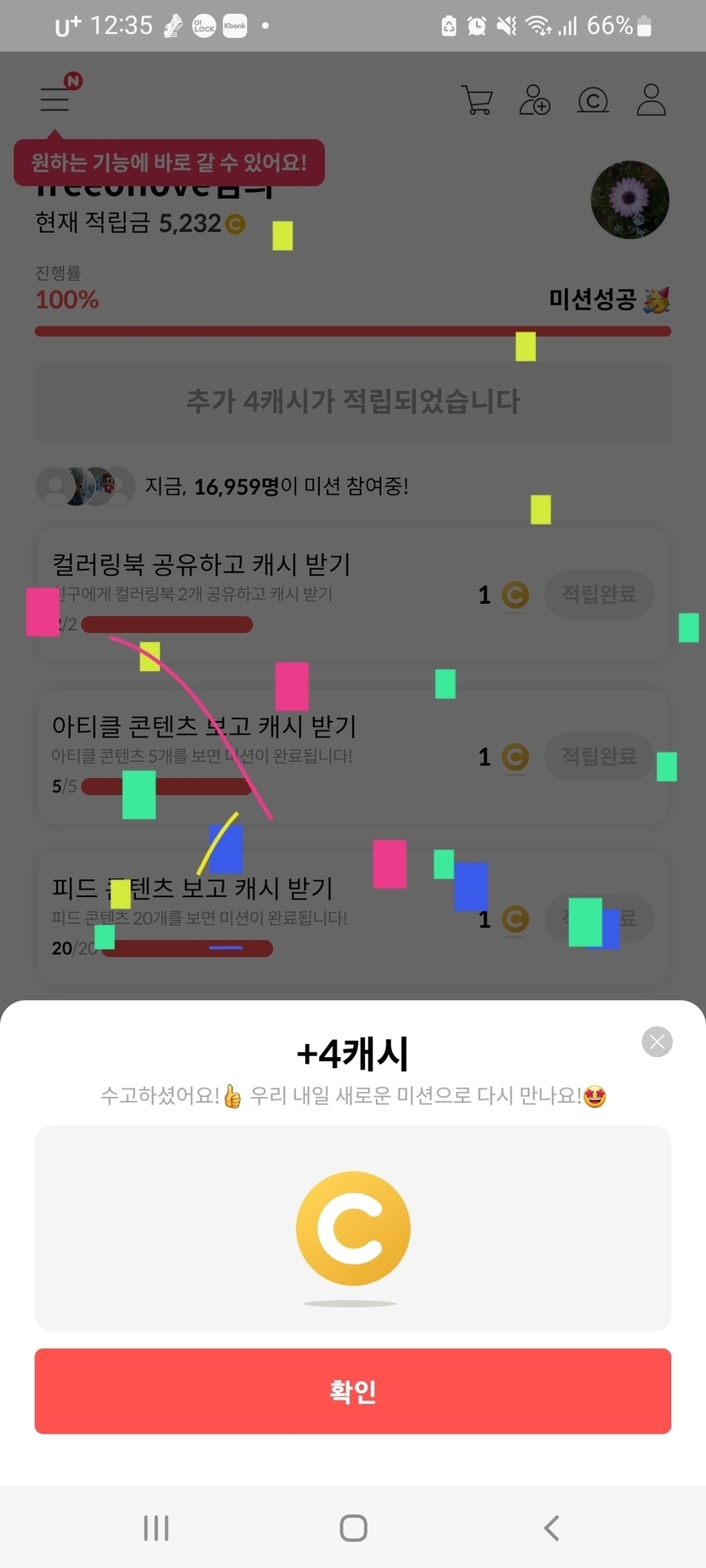Image resolution: width=706 pixels, height=1568 pixels.
Task: Close the +4캐시 reward sheet
Action: [657, 1042]
